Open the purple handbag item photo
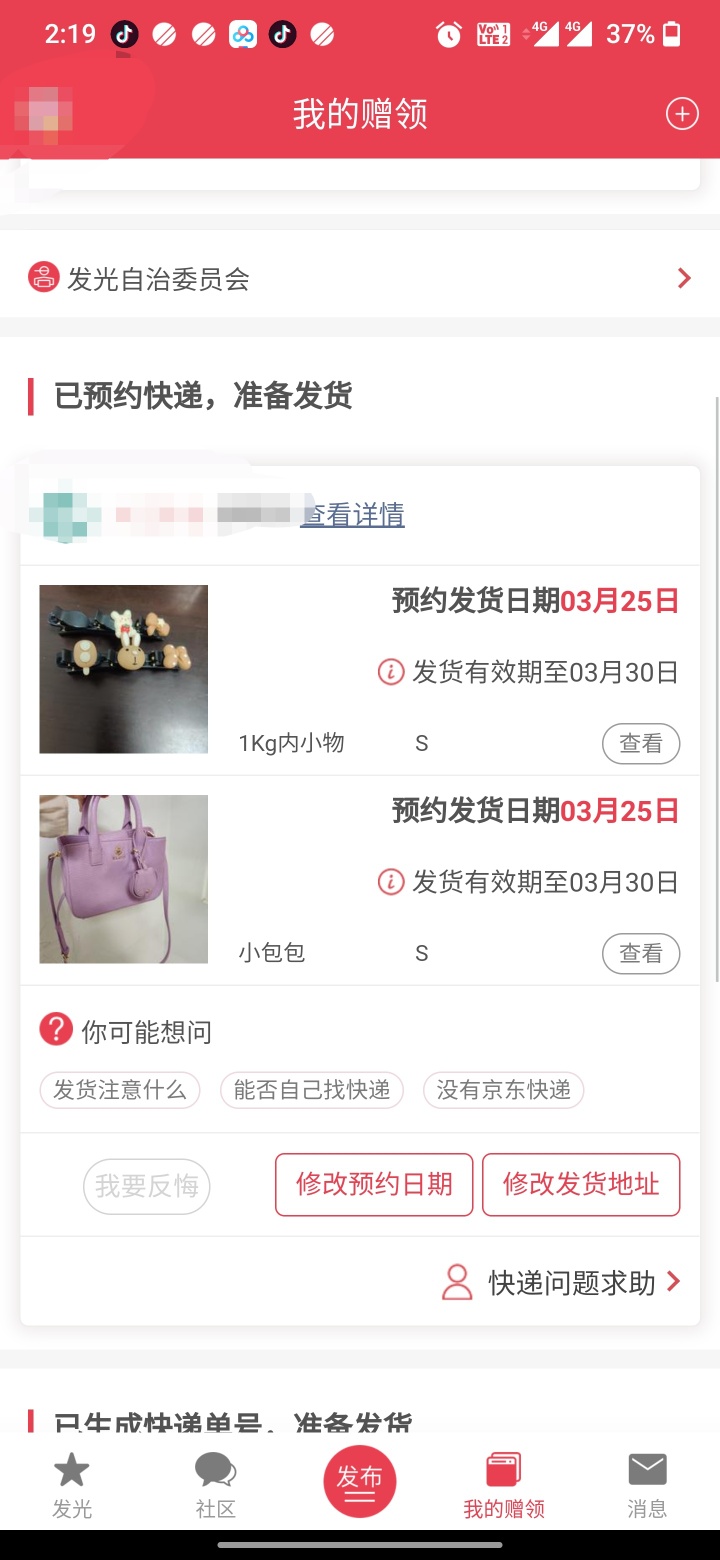 click(x=124, y=879)
